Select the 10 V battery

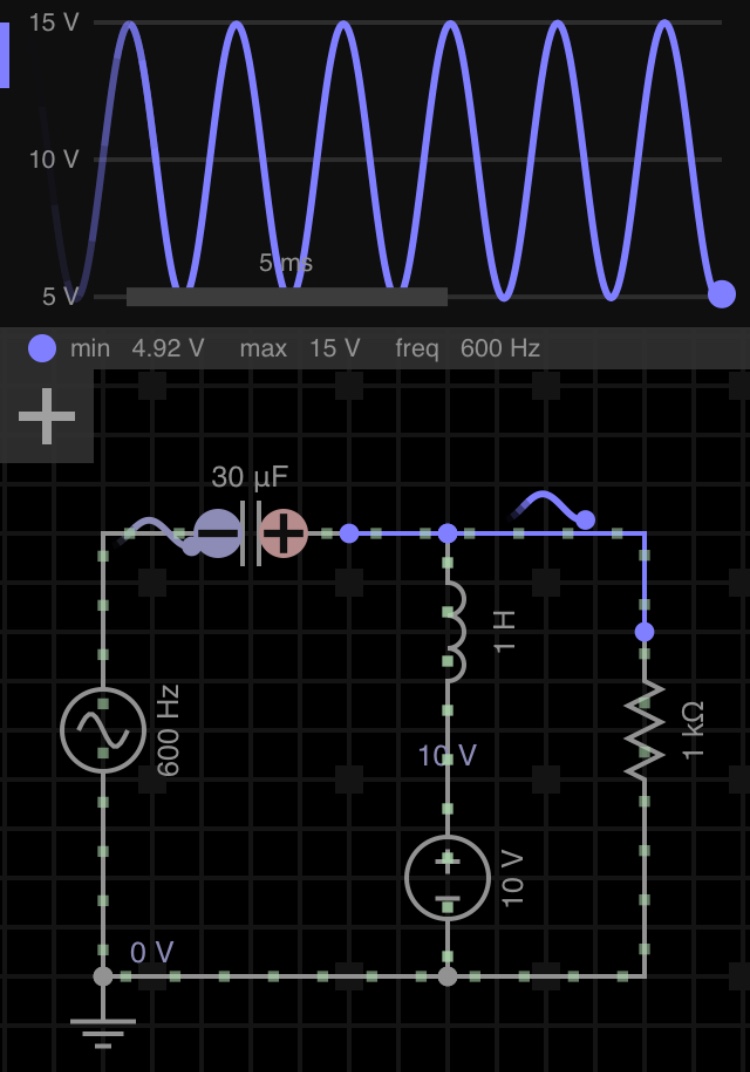445,878
